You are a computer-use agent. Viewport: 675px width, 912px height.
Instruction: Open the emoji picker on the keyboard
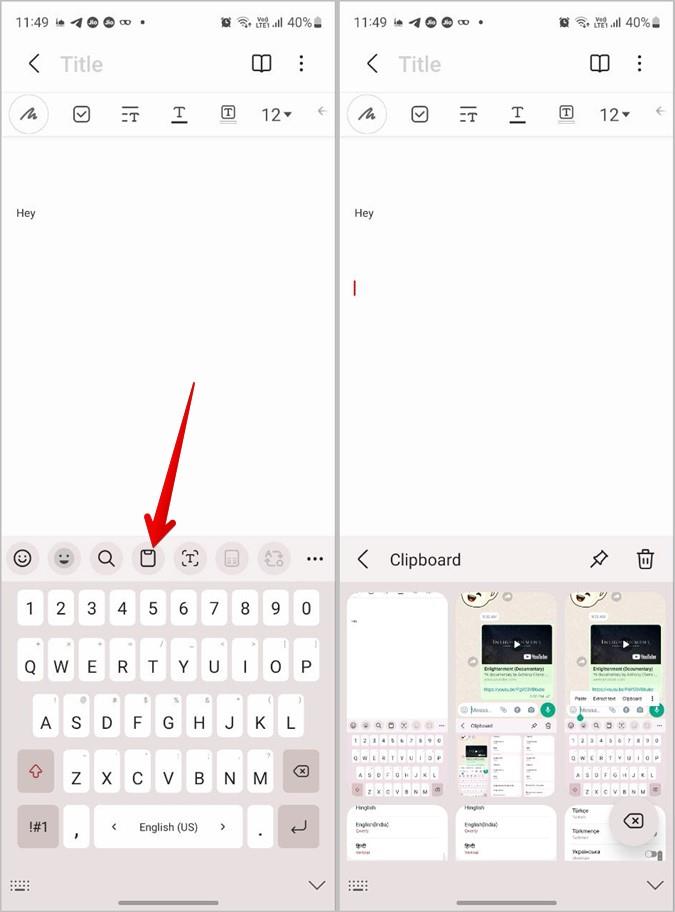(22, 559)
